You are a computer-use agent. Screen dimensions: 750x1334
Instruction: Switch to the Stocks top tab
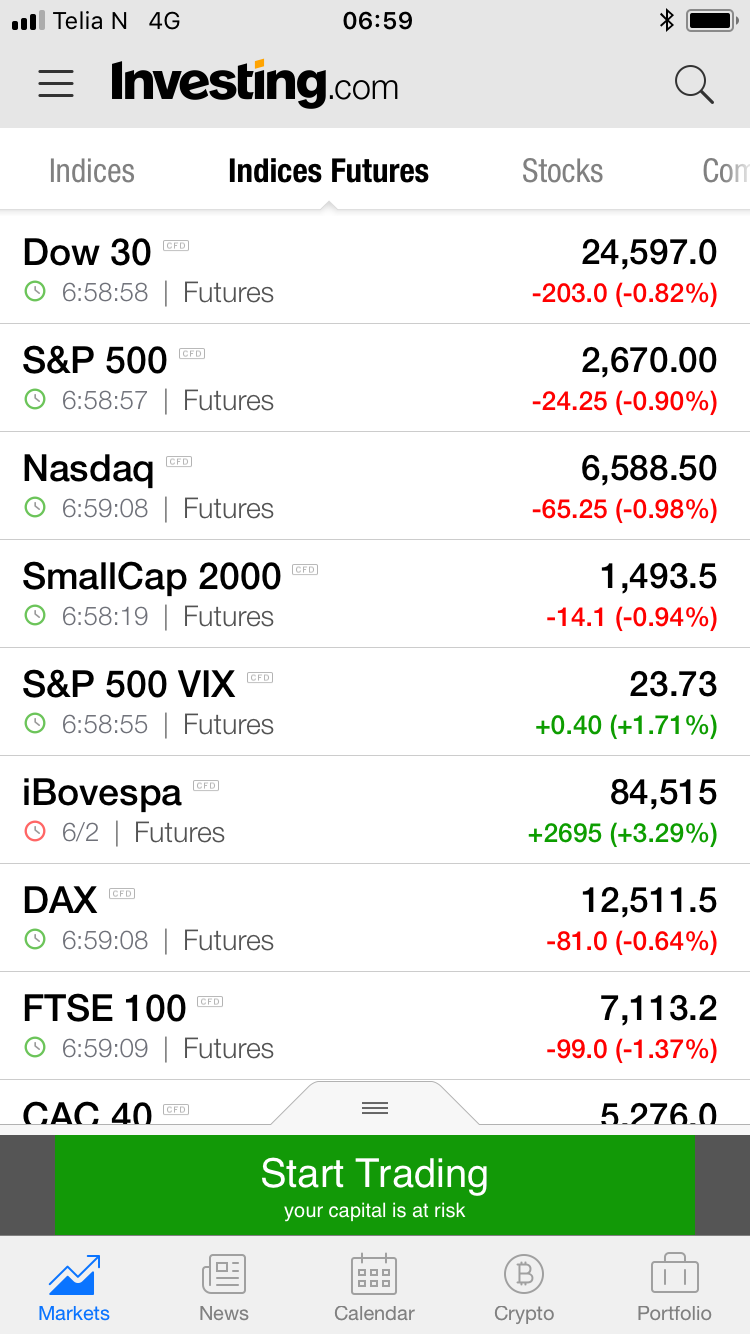click(x=562, y=171)
